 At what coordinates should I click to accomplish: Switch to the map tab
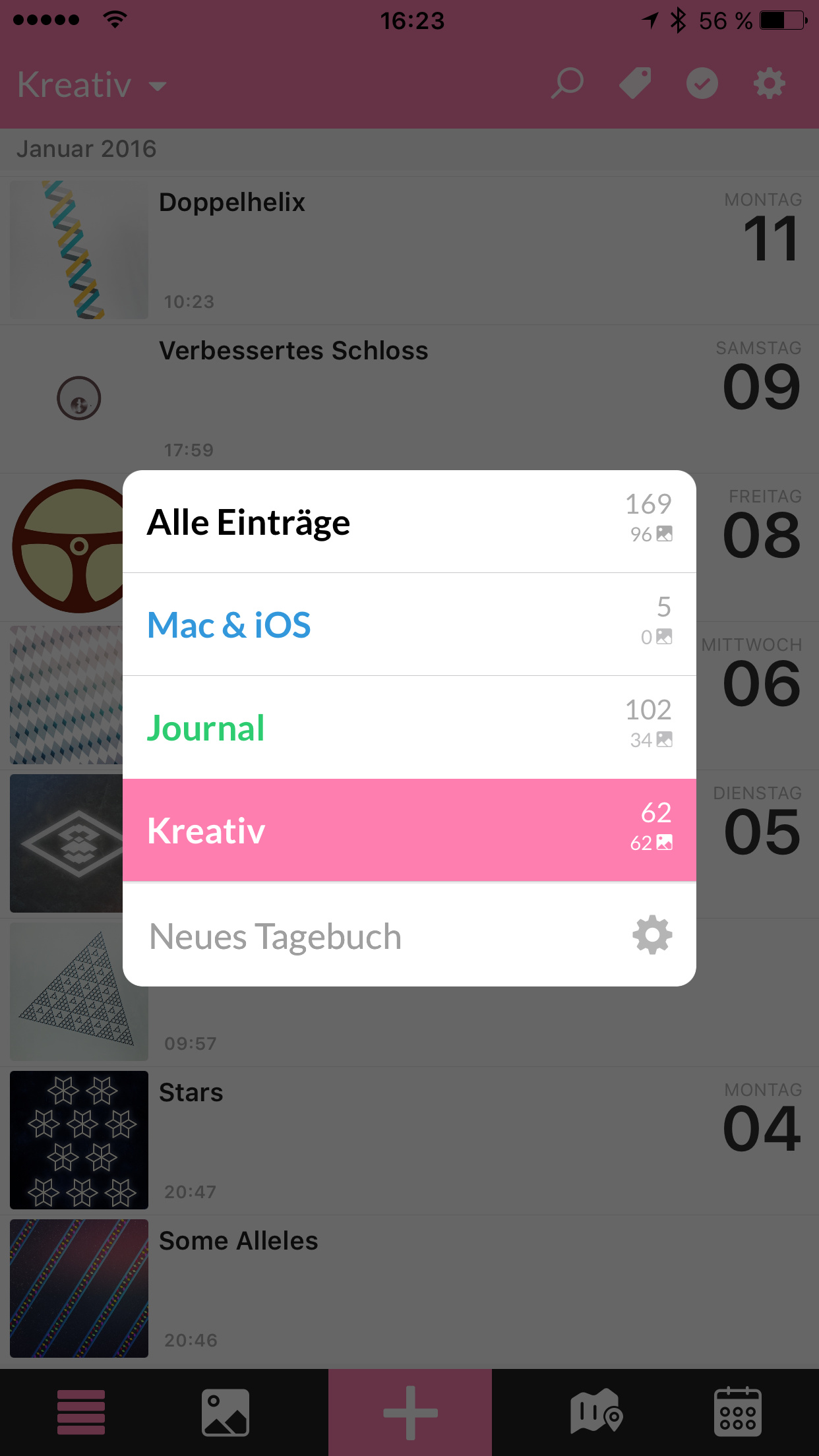pyautogui.click(x=595, y=1412)
